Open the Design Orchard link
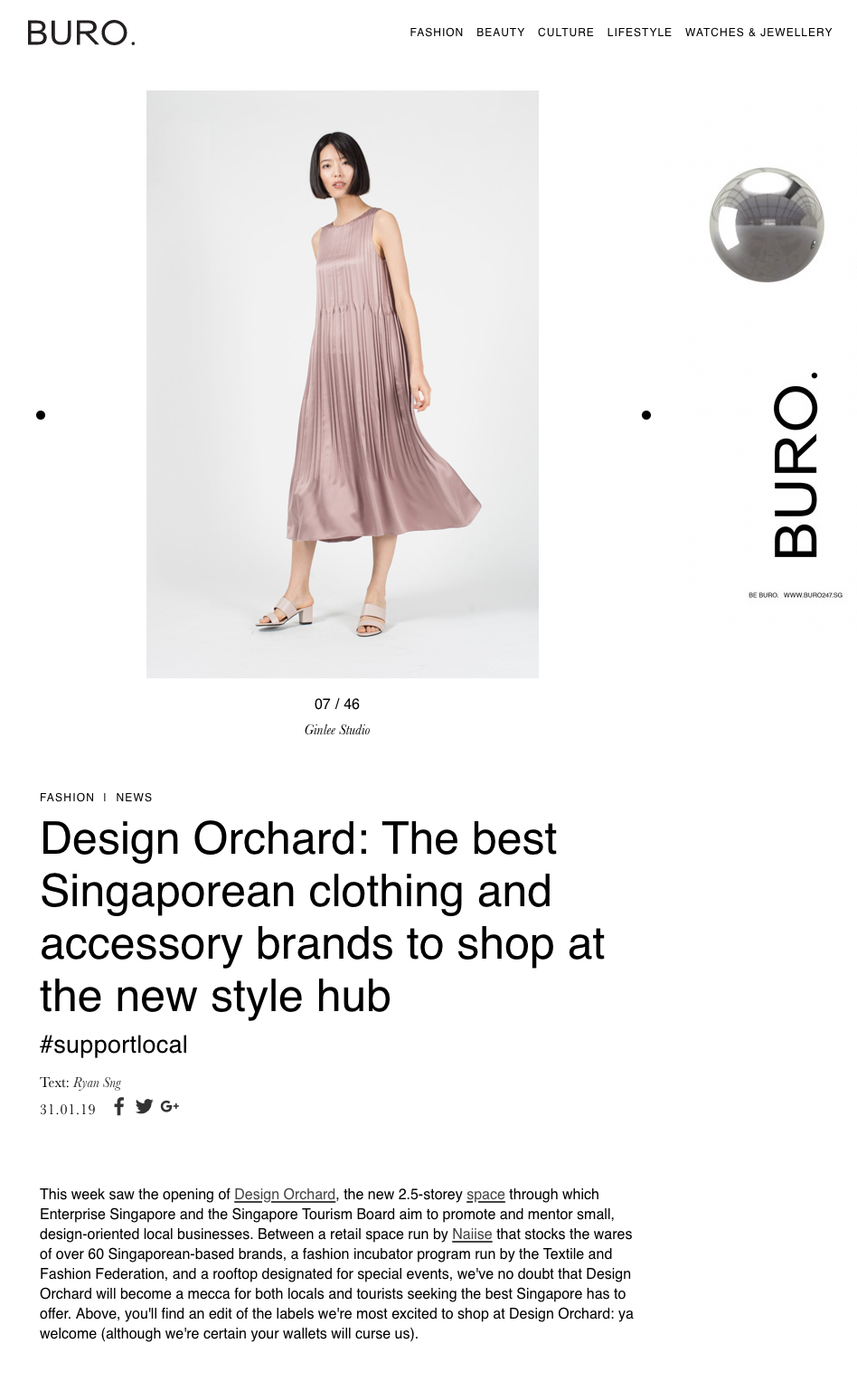This screenshot has width=857, height=1400. coord(284,1195)
